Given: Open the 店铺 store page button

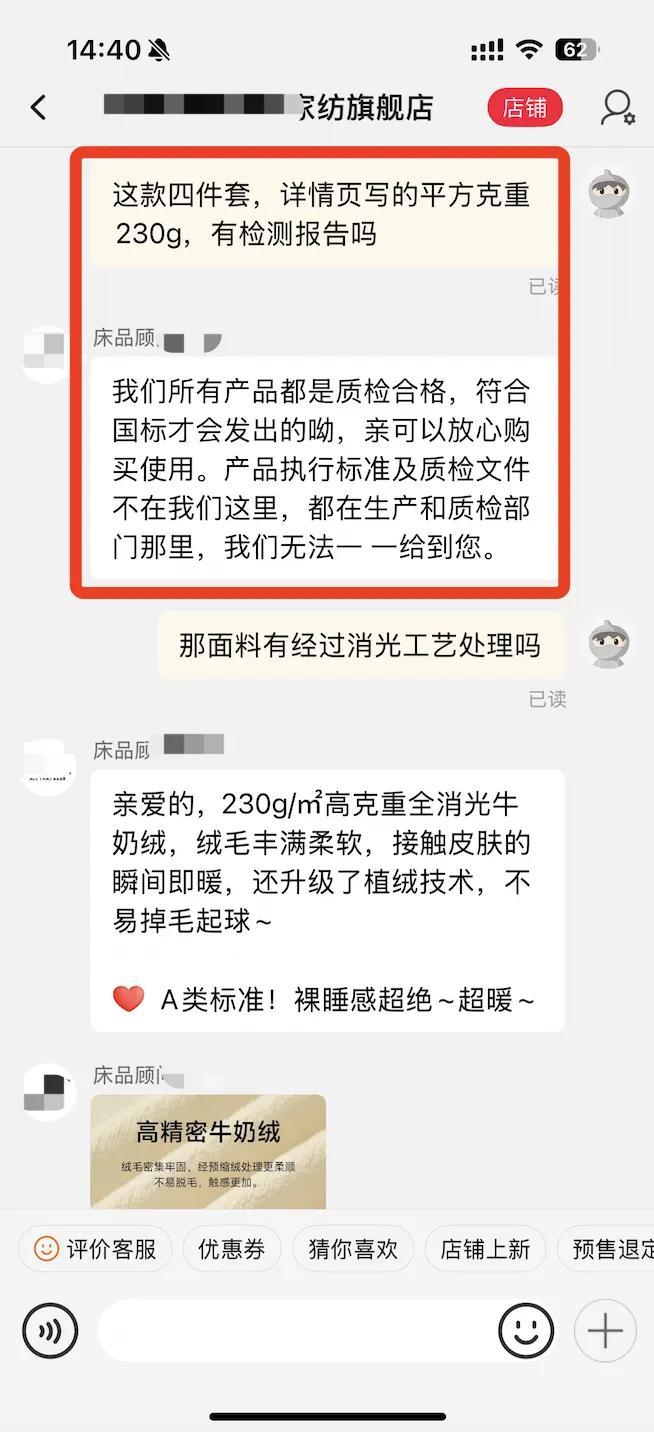Looking at the screenshot, I should click(x=525, y=107).
